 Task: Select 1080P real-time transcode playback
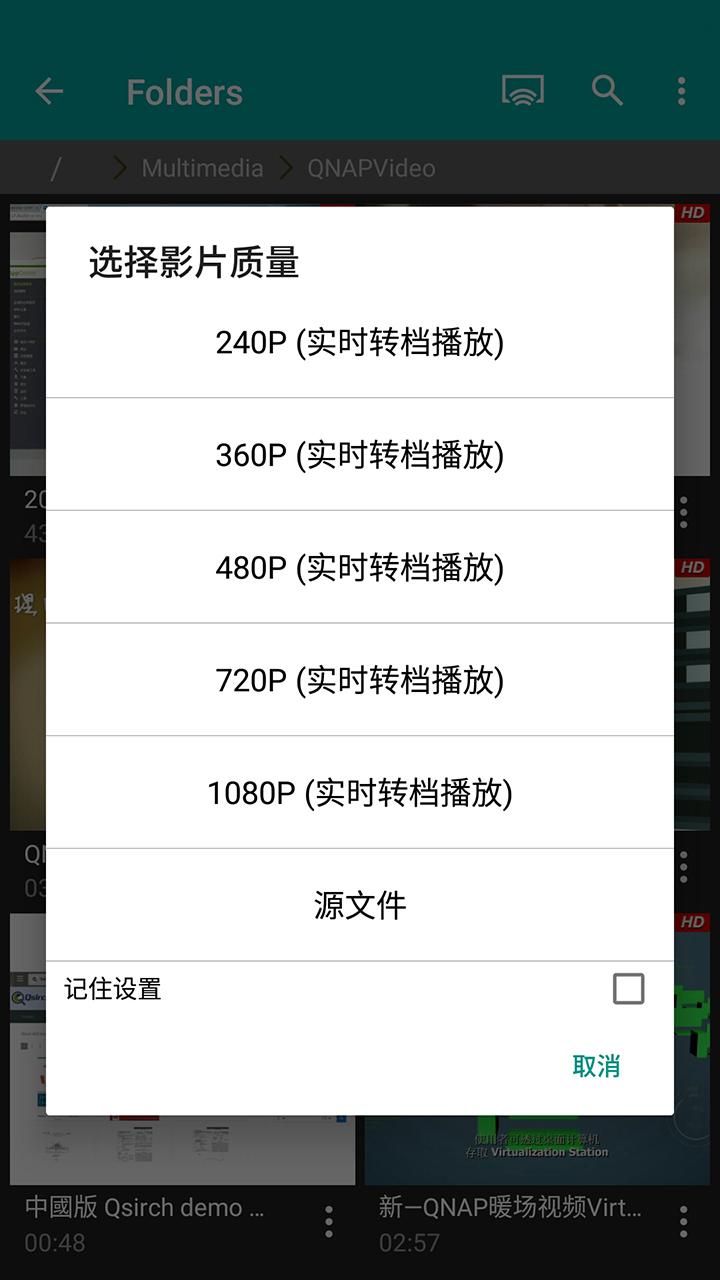pos(360,792)
